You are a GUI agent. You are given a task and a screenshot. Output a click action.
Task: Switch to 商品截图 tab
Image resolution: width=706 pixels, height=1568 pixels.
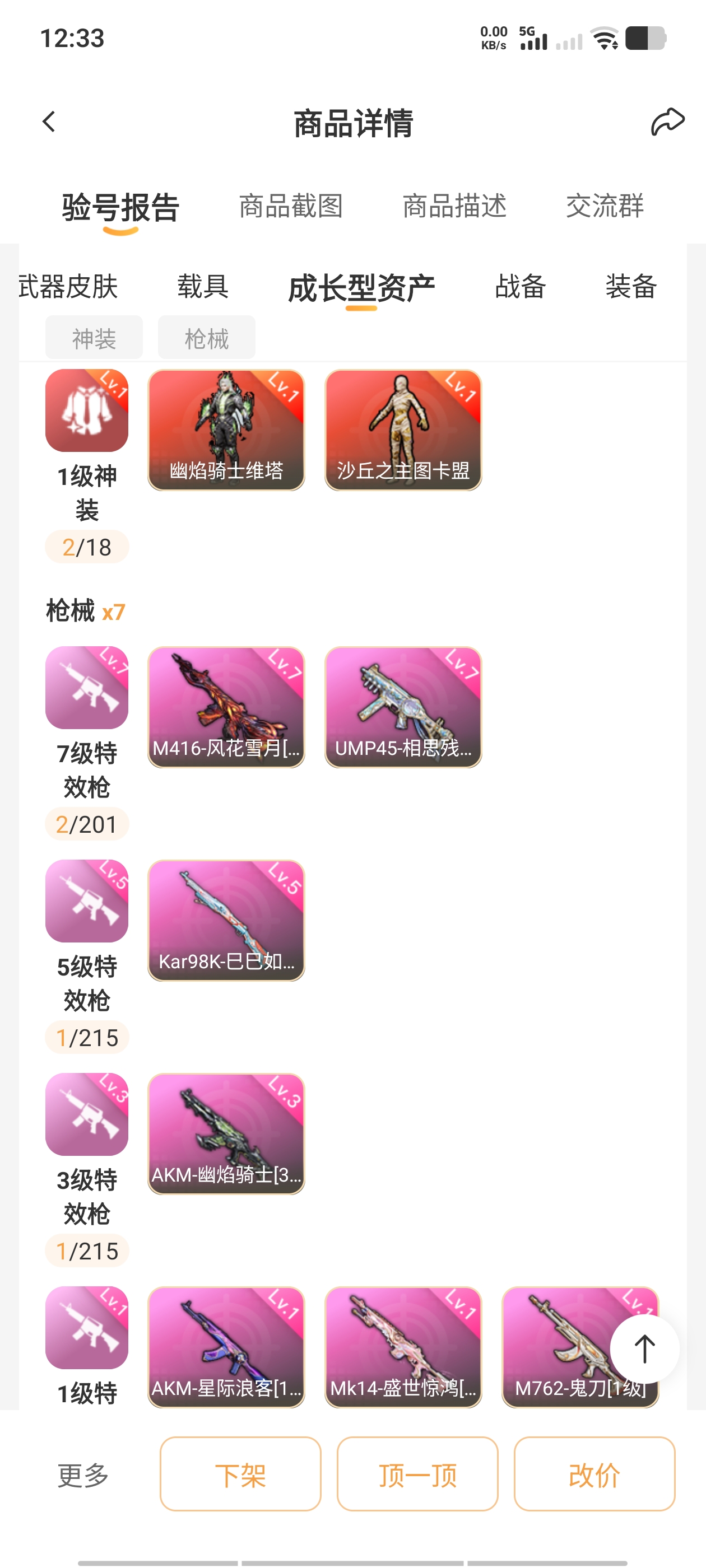(x=291, y=206)
